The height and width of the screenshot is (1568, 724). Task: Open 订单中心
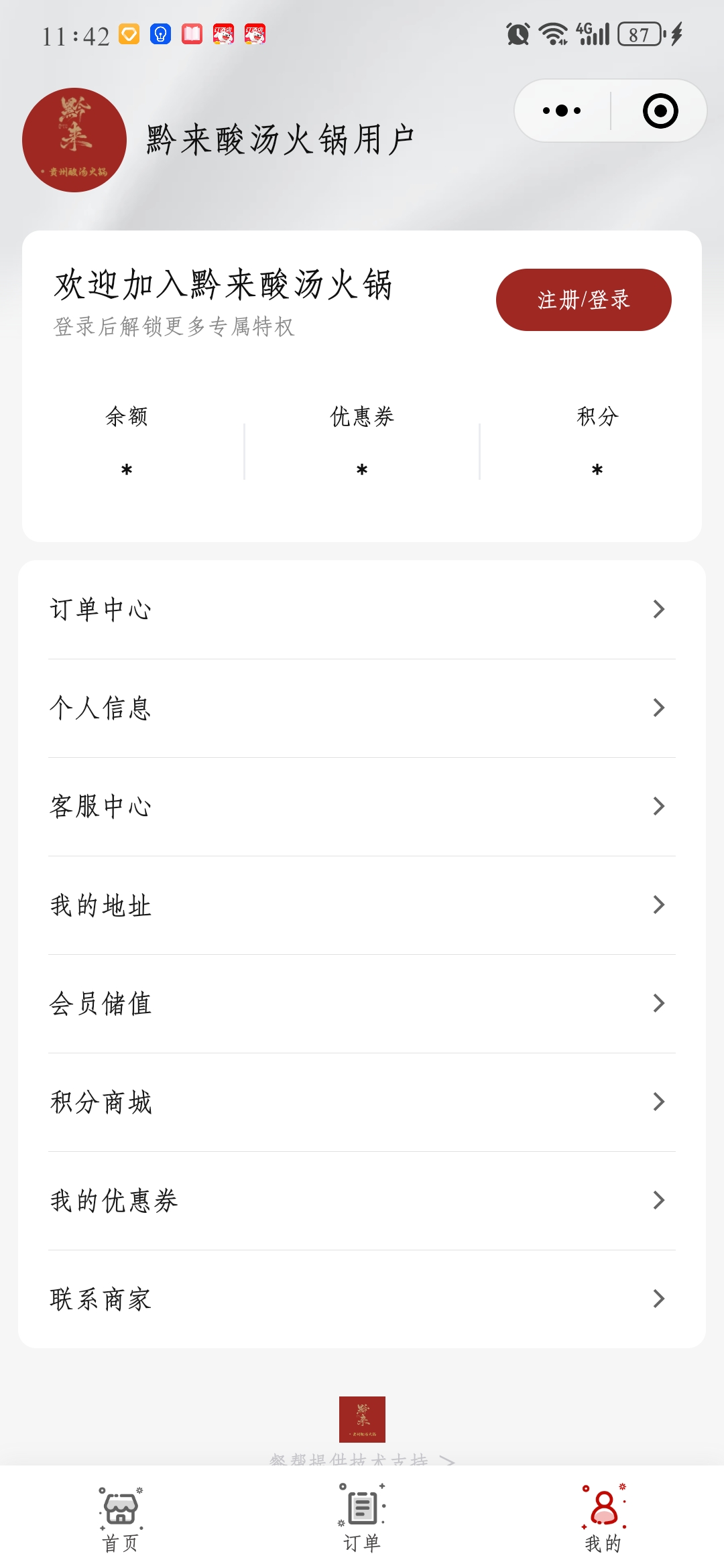[x=362, y=609]
